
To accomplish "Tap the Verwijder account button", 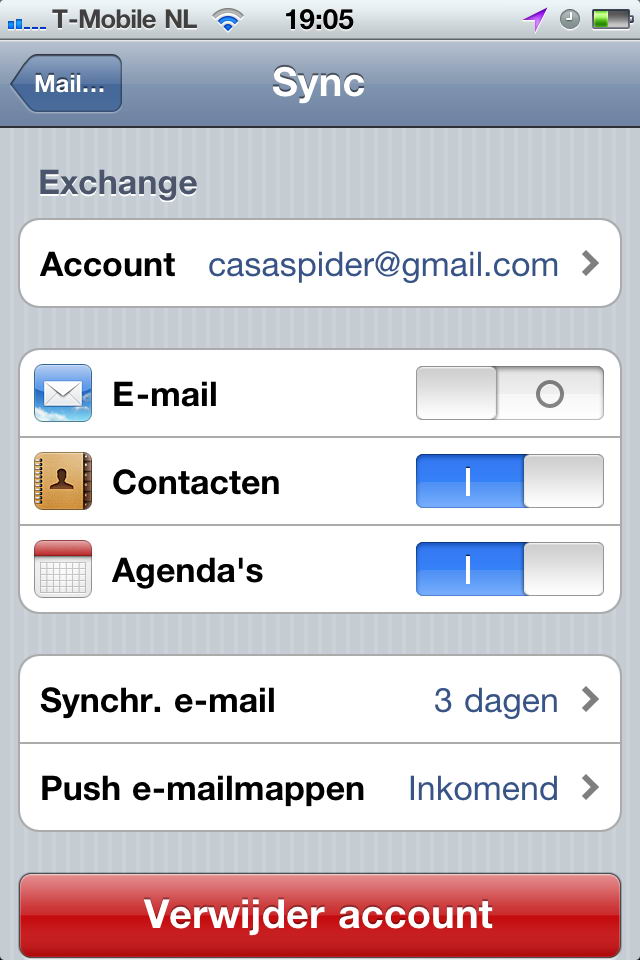I will click(x=320, y=914).
